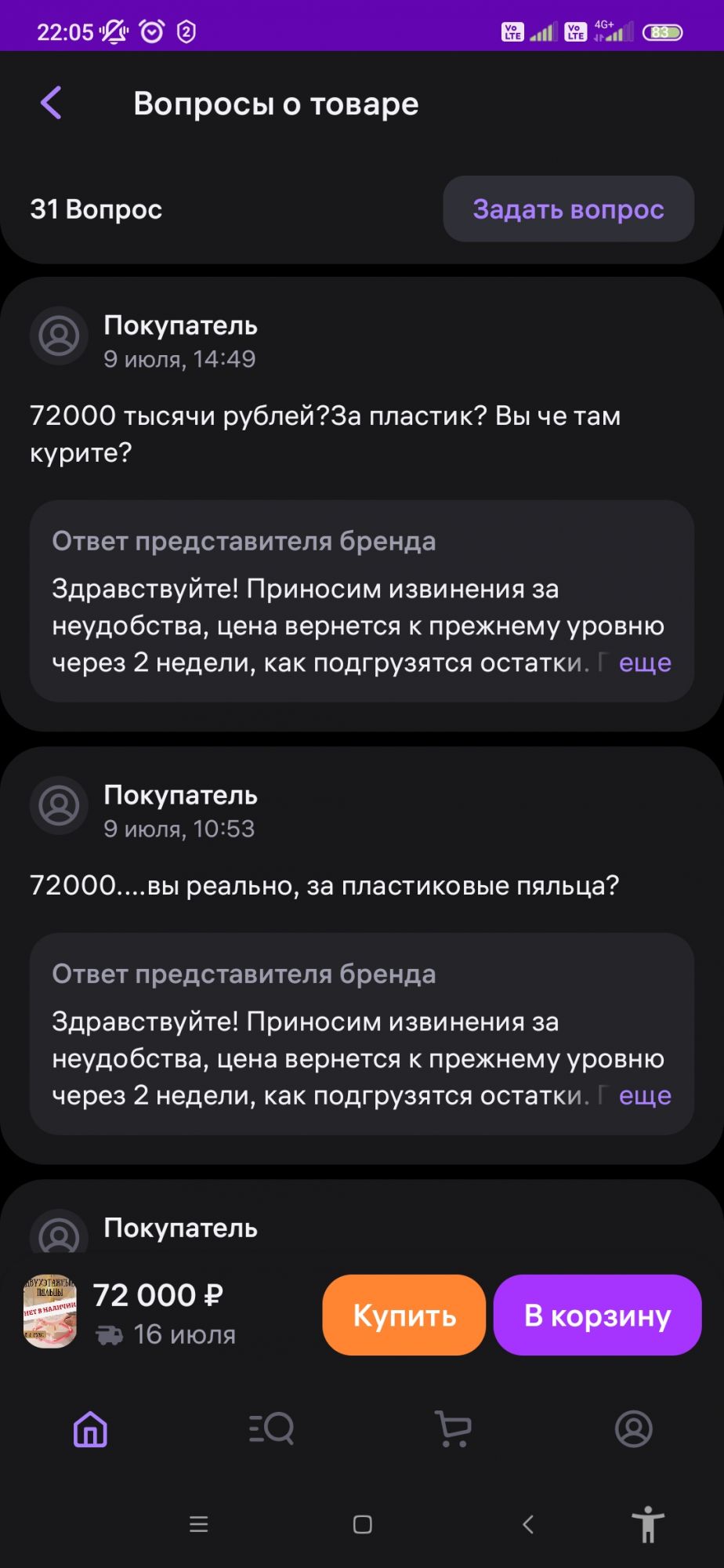Tap Задать вопрос button
724x1568 pixels.
click(x=568, y=209)
